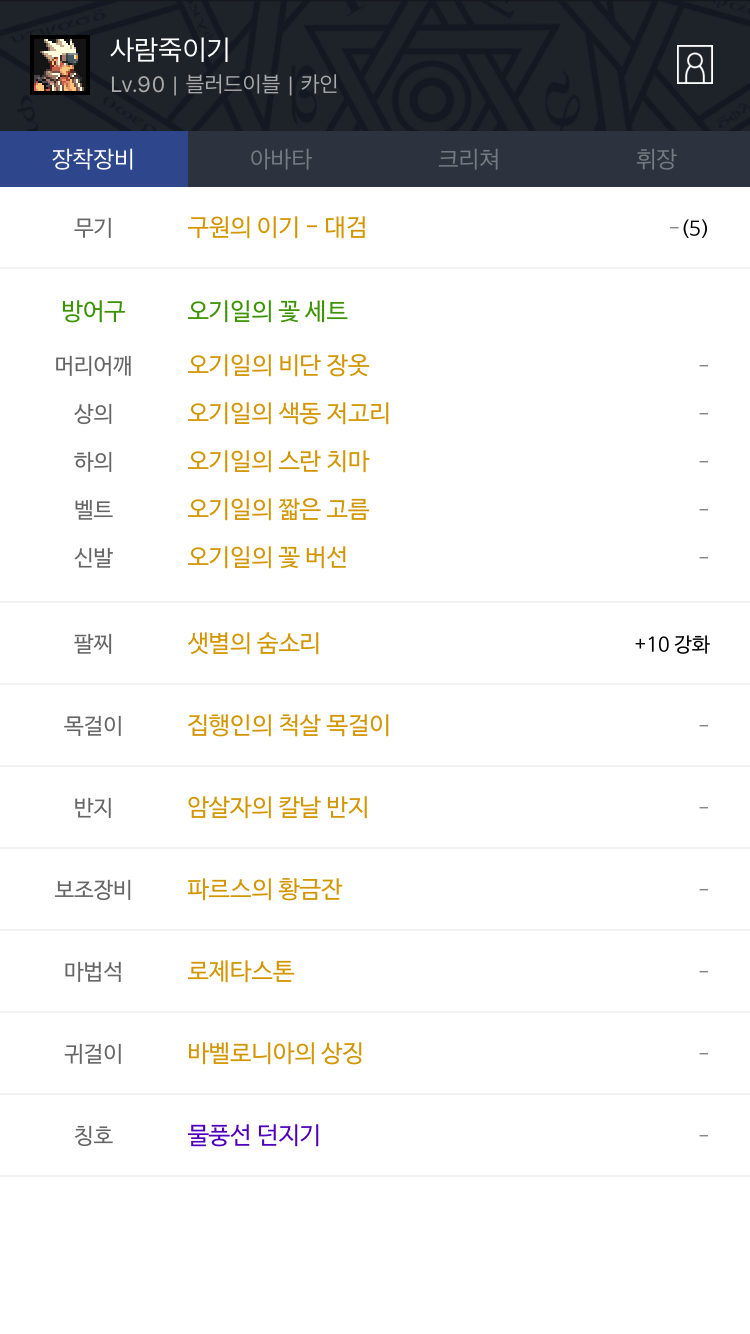Screen dimensions: 750x1334
Task: Open necklace 집행인의 척살 목걸이
Action: click(x=288, y=725)
